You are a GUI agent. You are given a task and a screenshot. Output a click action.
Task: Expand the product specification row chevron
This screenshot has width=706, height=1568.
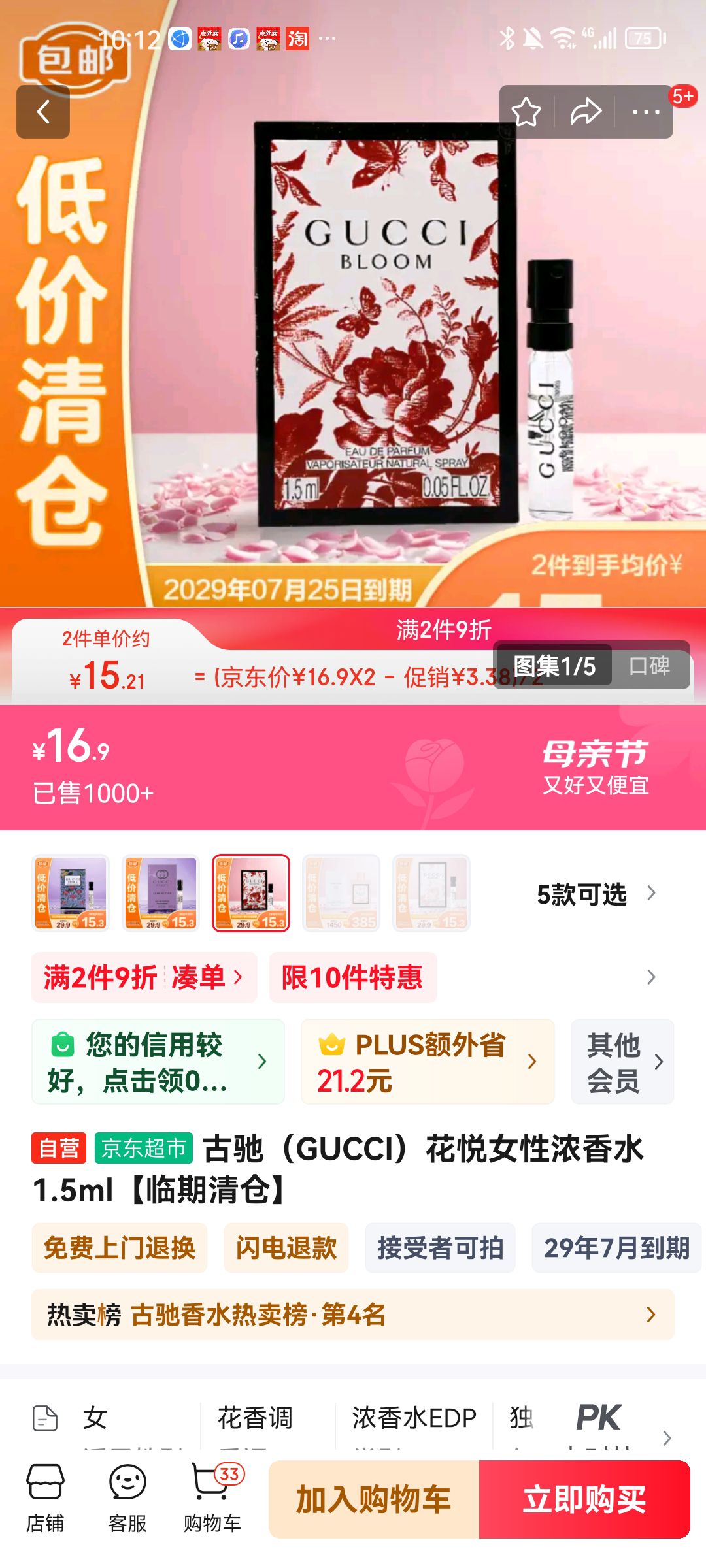pos(666,1437)
